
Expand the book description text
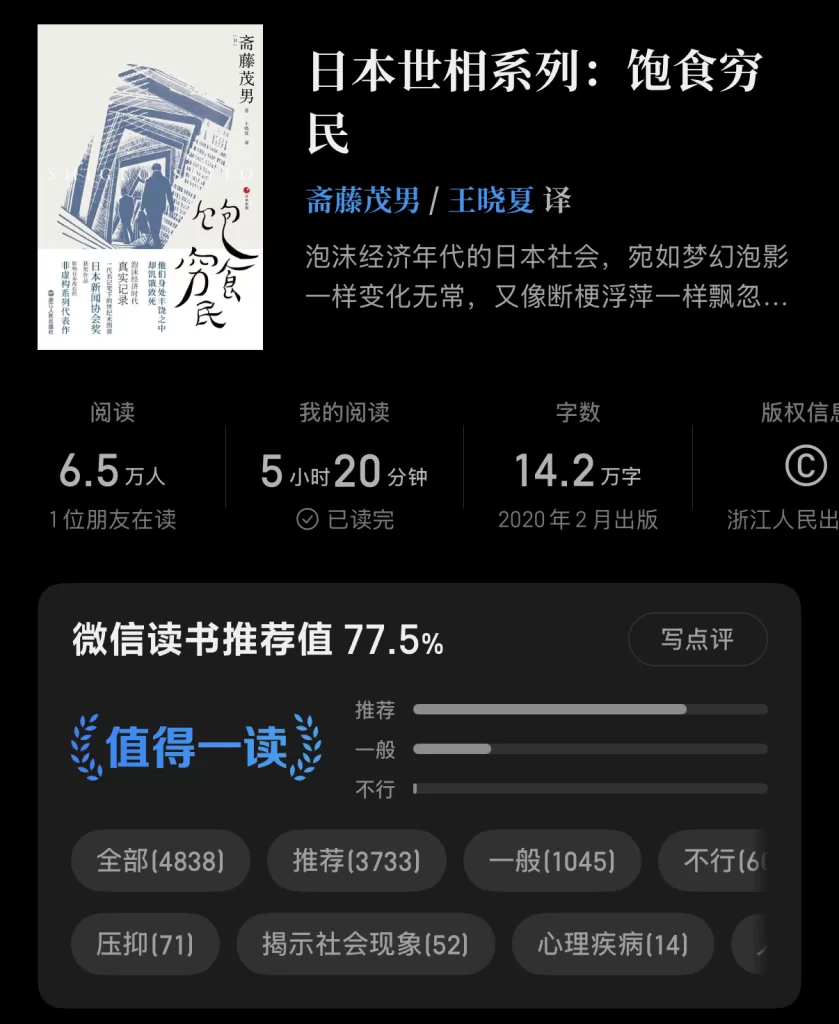click(x=546, y=278)
